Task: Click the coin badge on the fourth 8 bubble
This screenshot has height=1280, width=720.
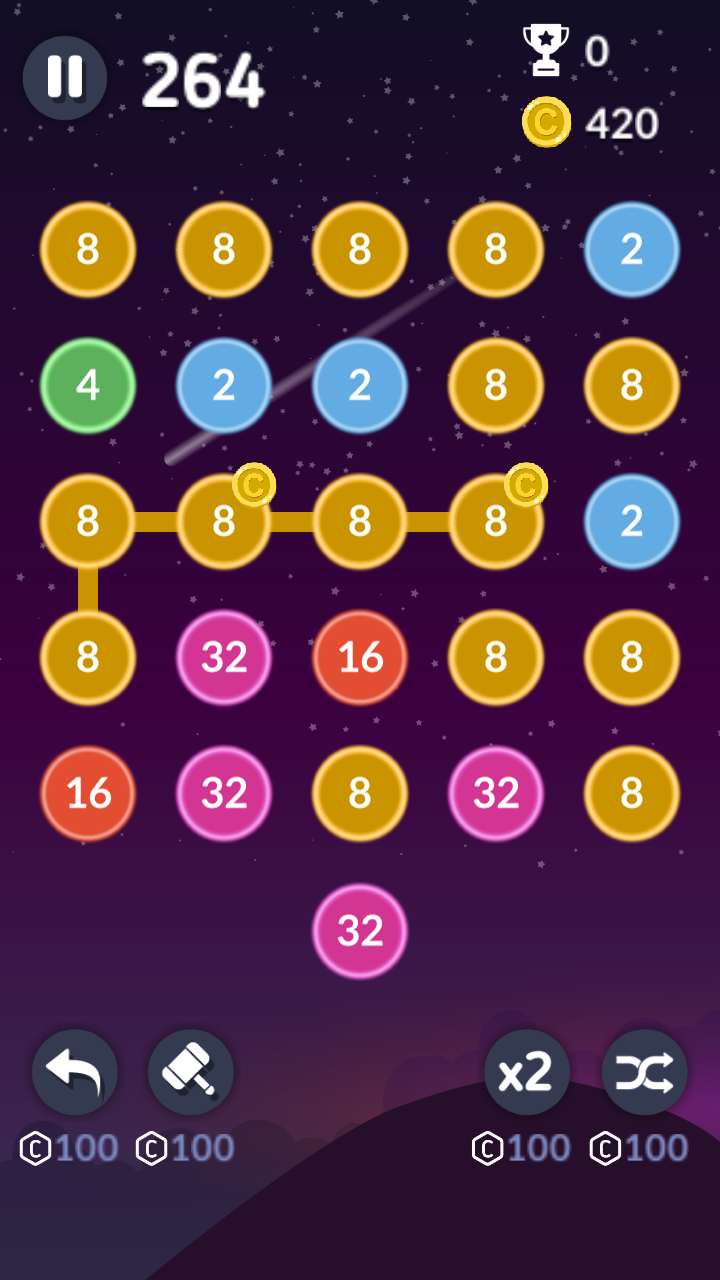Action: 528,483
